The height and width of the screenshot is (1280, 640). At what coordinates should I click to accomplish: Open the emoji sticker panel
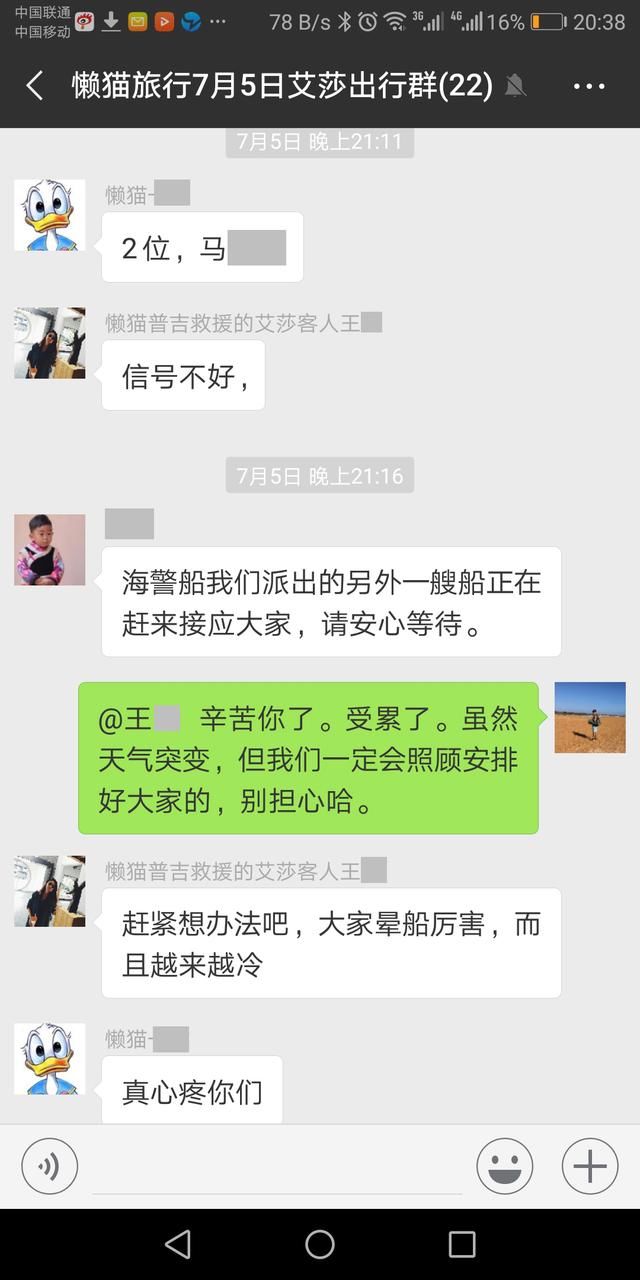pos(505,1166)
